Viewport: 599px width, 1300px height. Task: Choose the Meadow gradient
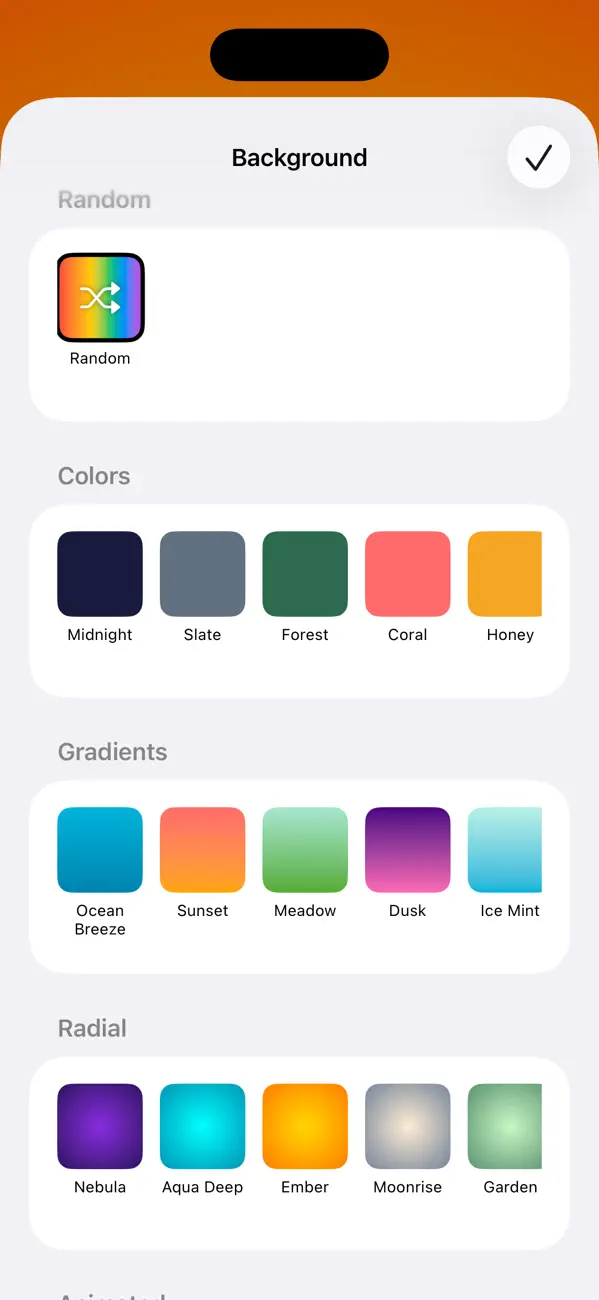[305, 850]
